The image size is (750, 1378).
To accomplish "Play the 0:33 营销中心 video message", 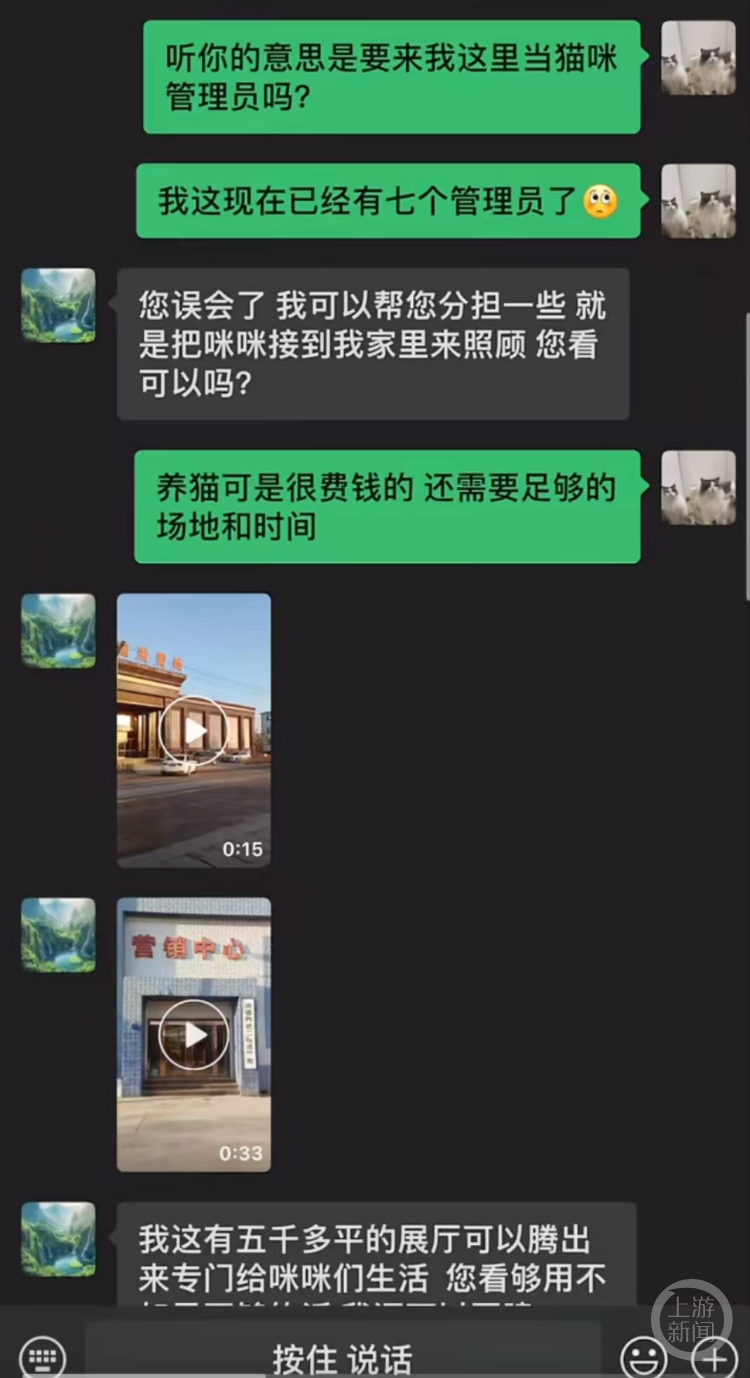I will pos(194,1034).
